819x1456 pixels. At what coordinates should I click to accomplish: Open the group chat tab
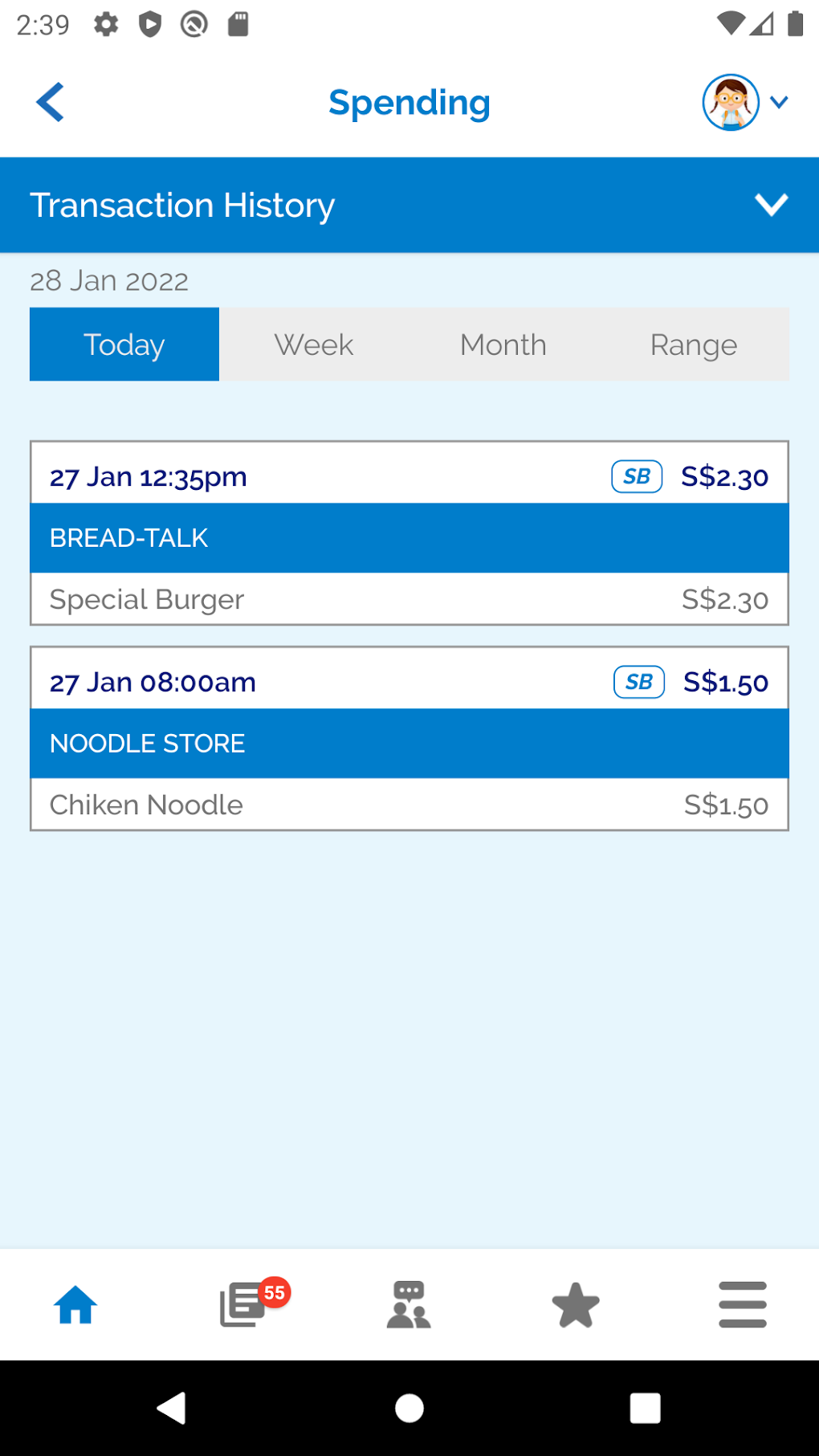pyautogui.click(x=409, y=1304)
